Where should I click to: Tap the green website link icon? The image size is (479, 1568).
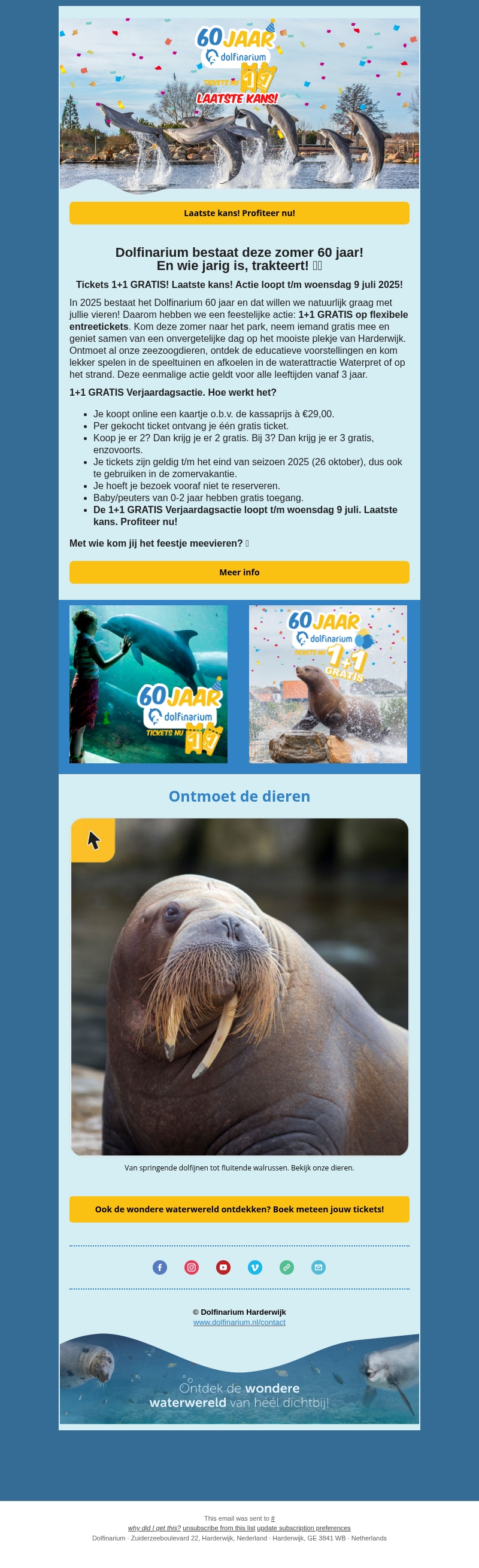click(287, 1267)
